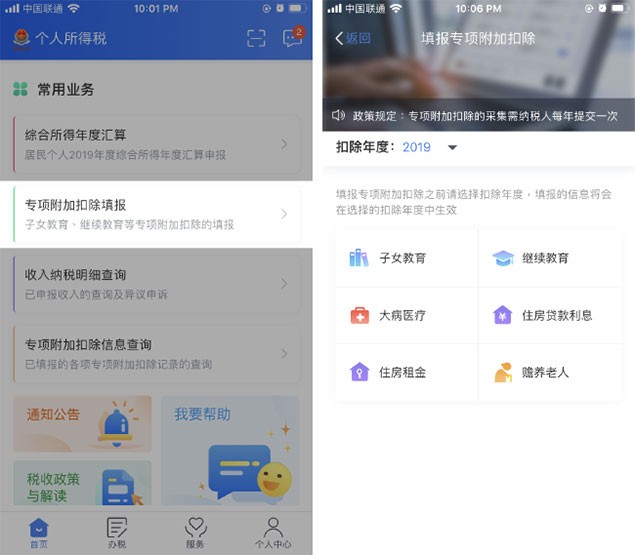Open the 税收政策与解读 card
635x555 pixels.
coord(82,487)
